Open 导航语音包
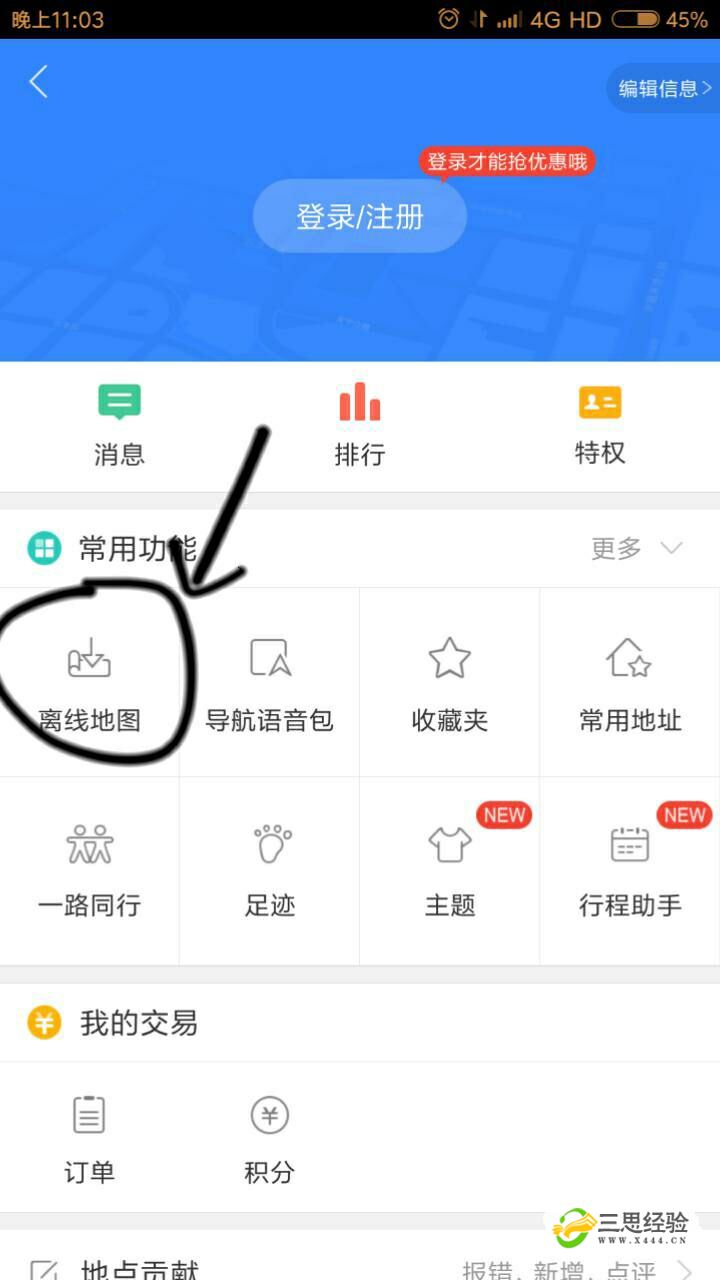Screen dimensions: 720x1280 [269, 682]
